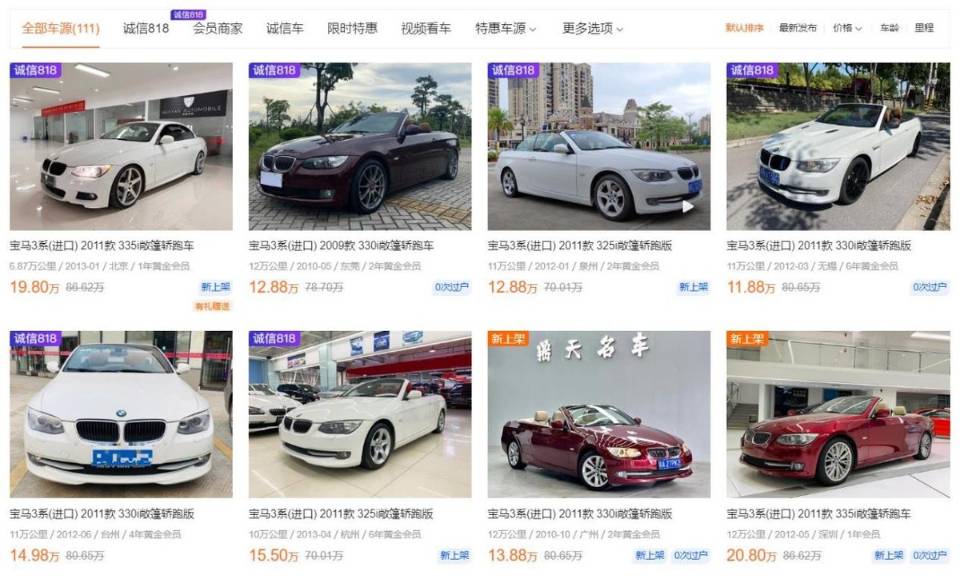The height and width of the screenshot is (583, 960).
Task: Sort listings by 最新发布
Action: tap(797, 28)
